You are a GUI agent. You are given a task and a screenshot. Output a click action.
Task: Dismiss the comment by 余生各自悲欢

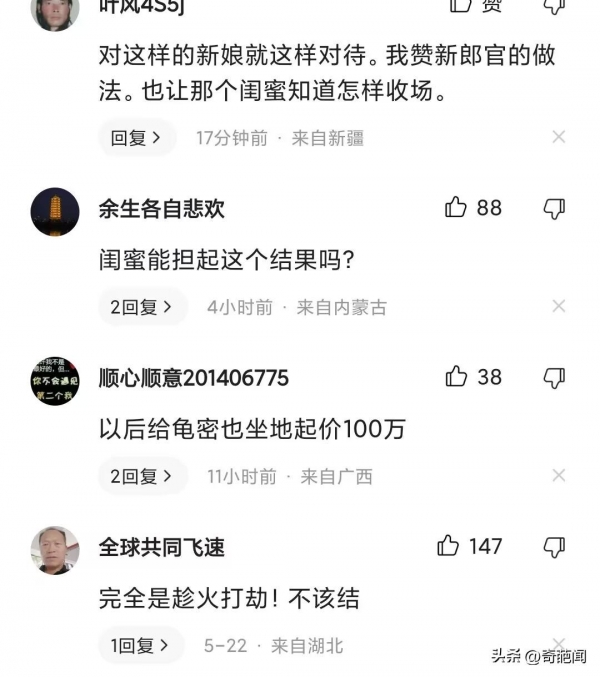click(x=559, y=307)
